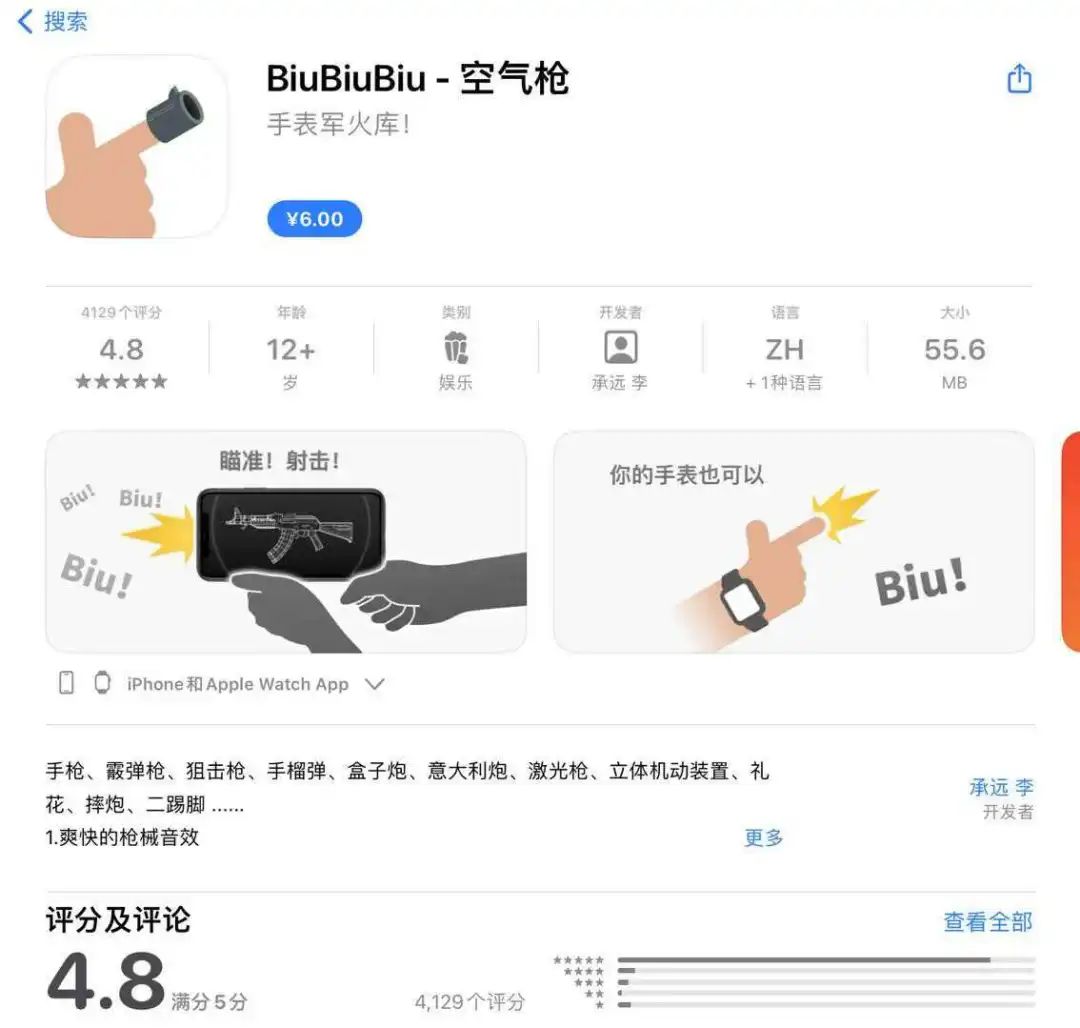View the 4129个评分 rating summary

pos(121,349)
